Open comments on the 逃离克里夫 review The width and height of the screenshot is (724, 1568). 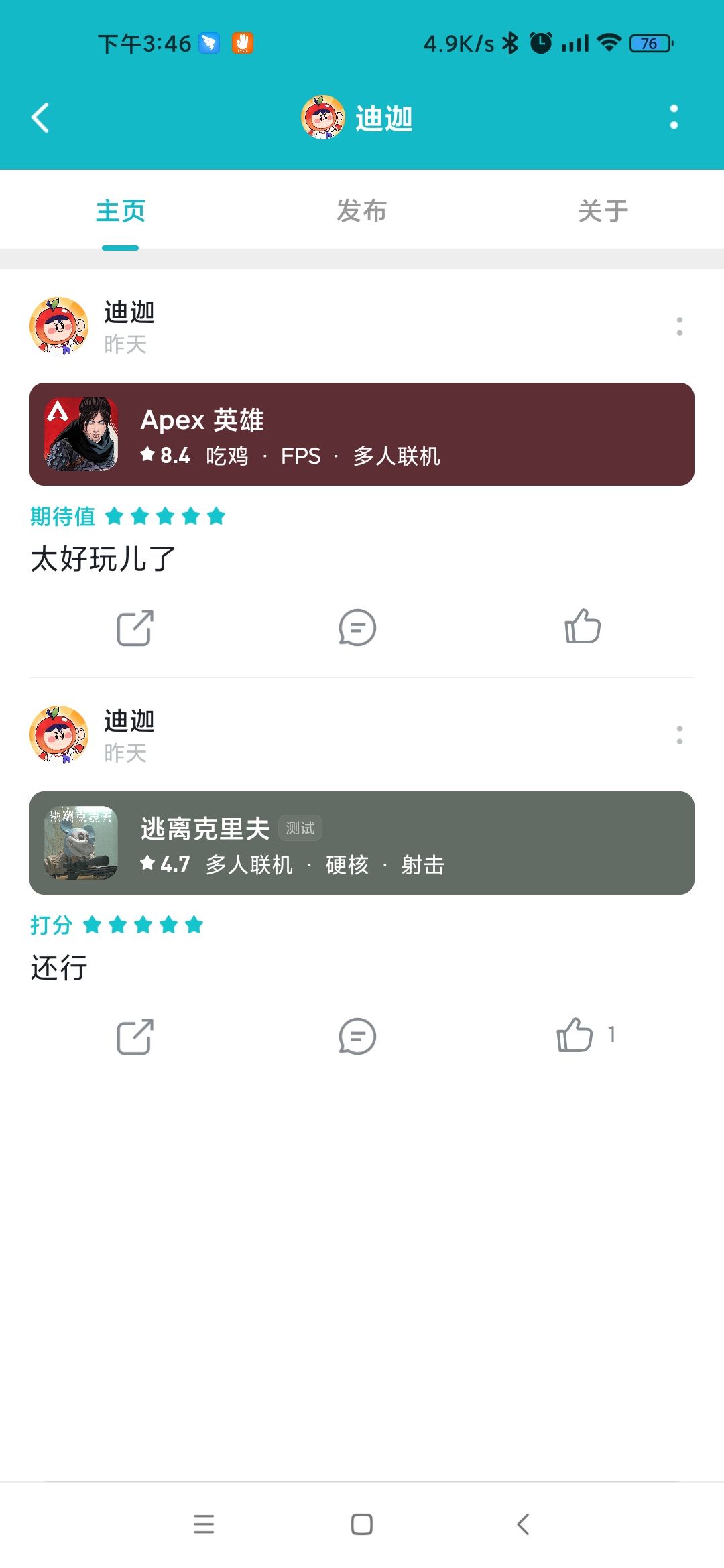tap(357, 1037)
